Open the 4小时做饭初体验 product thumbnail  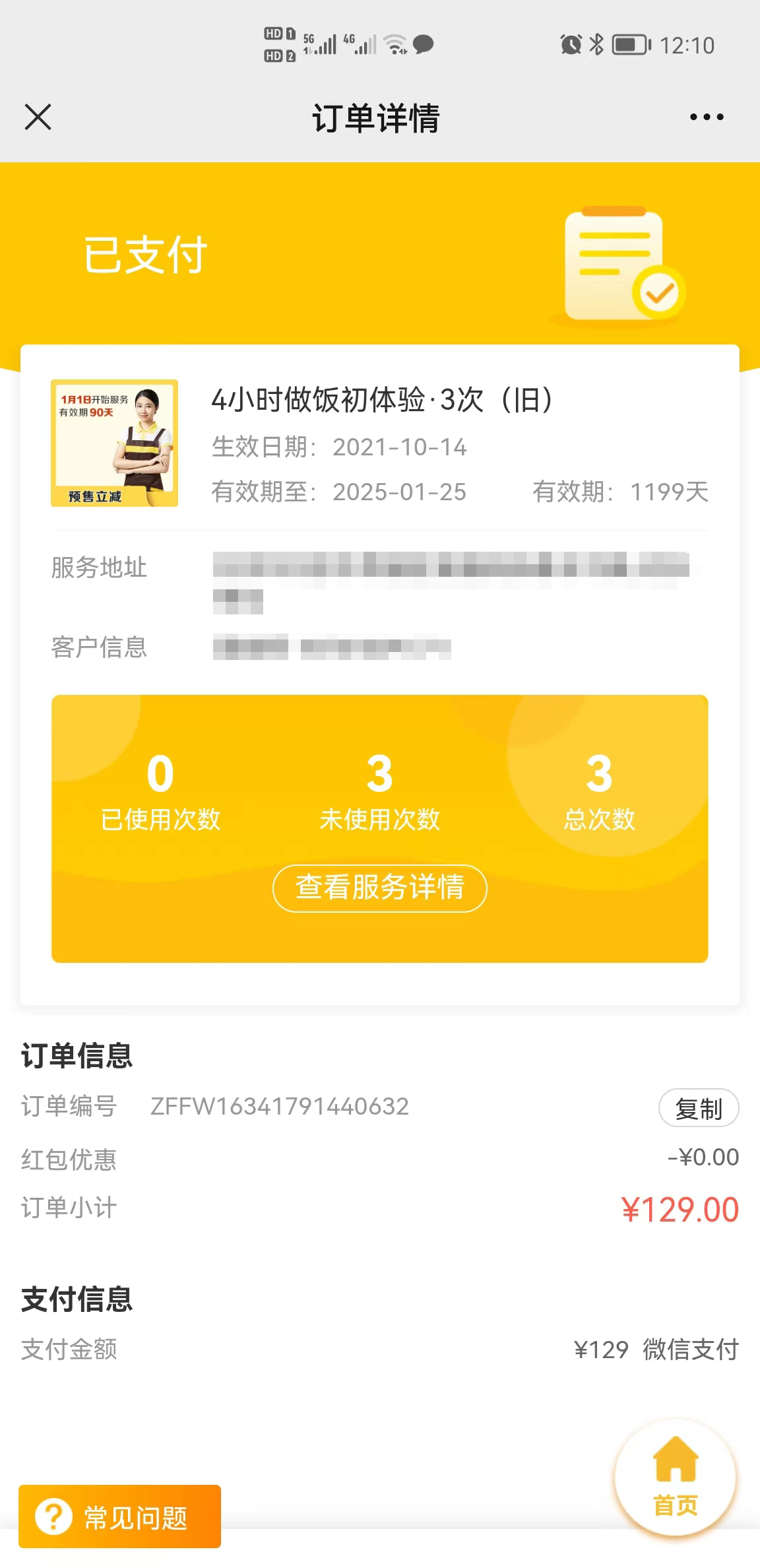coord(114,443)
